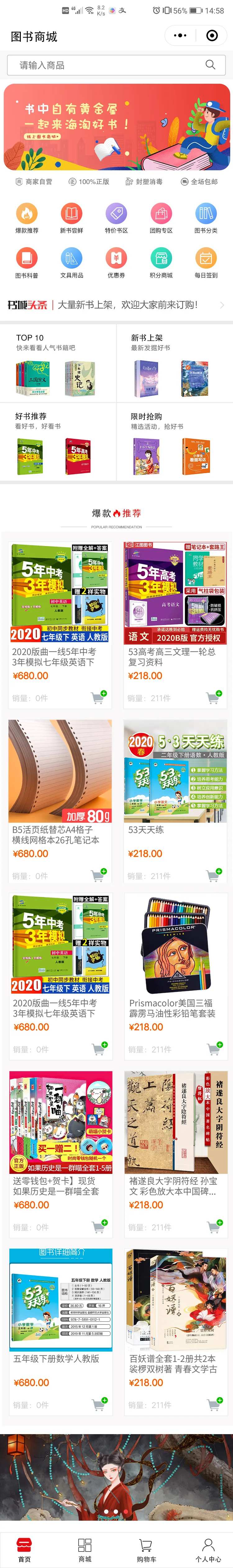Viewport: 233px width, 1568px height.
Task: Open the 特价书区 category
Action: click(116, 218)
